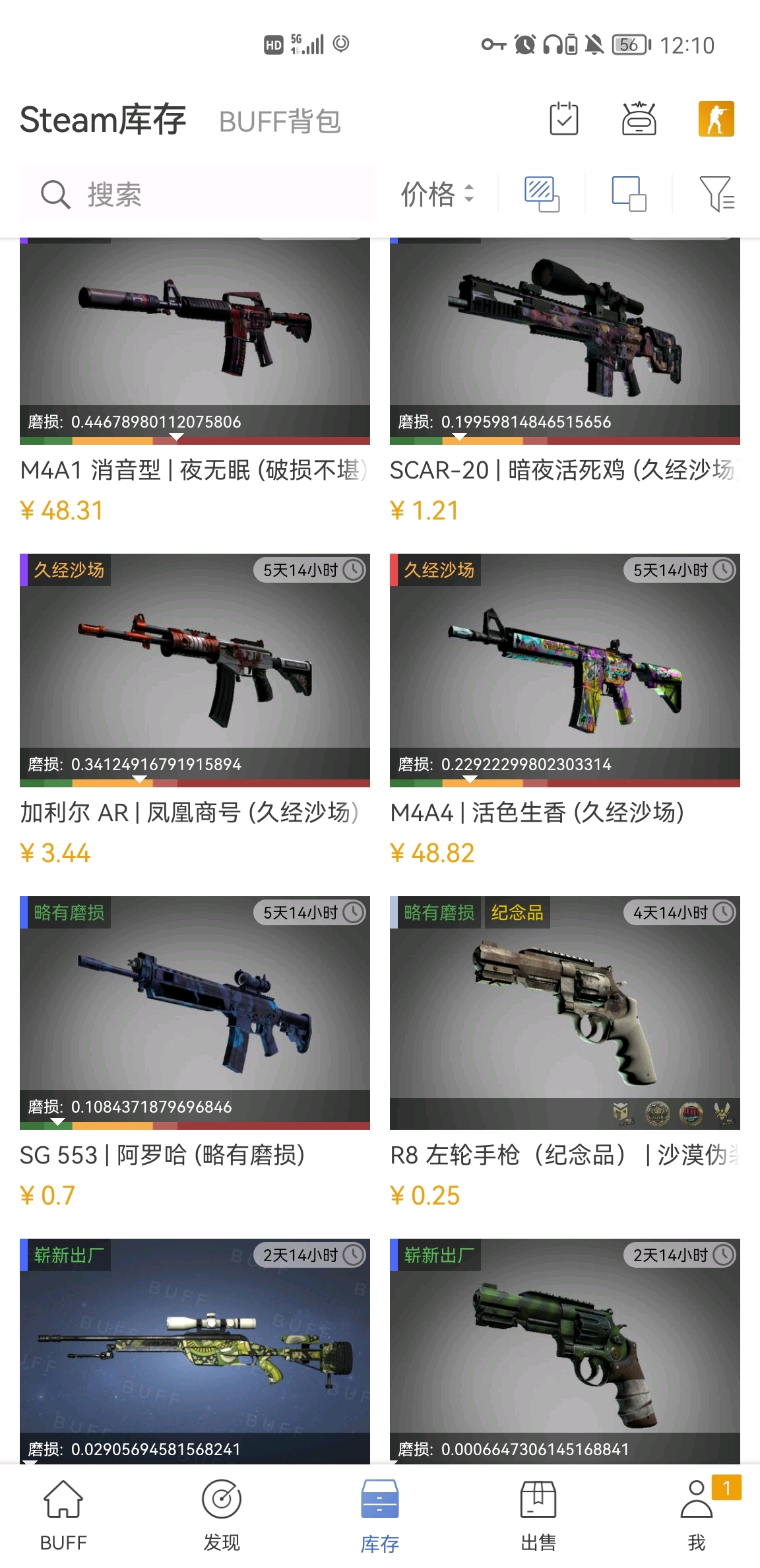Open the filter funnel icon
Image resolution: width=760 pixels, height=1568 pixels.
point(716,194)
